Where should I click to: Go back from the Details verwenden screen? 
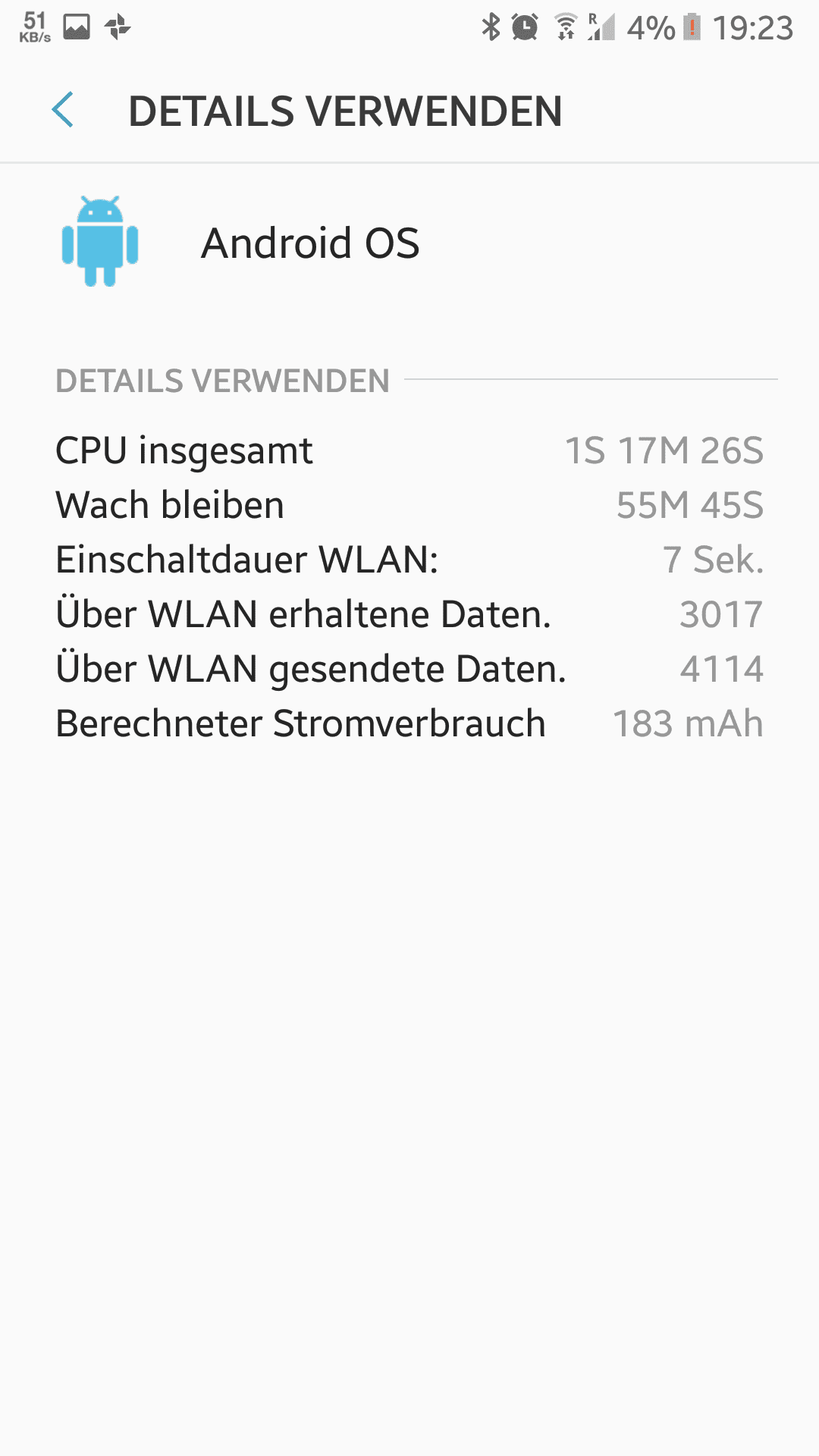pyautogui.click(x=63, y=111)
